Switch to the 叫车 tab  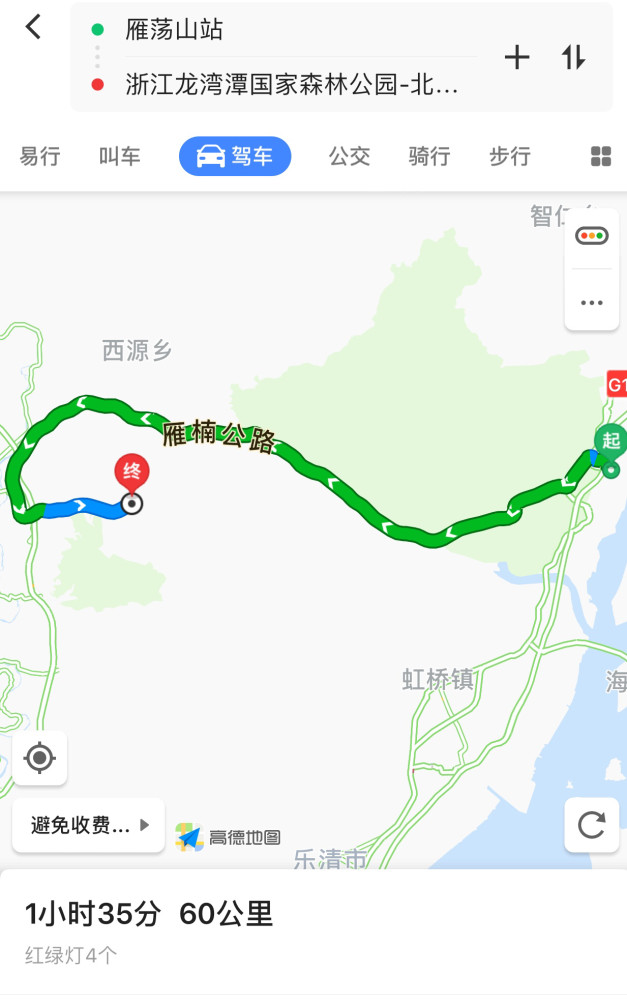[x=119, y=156]
